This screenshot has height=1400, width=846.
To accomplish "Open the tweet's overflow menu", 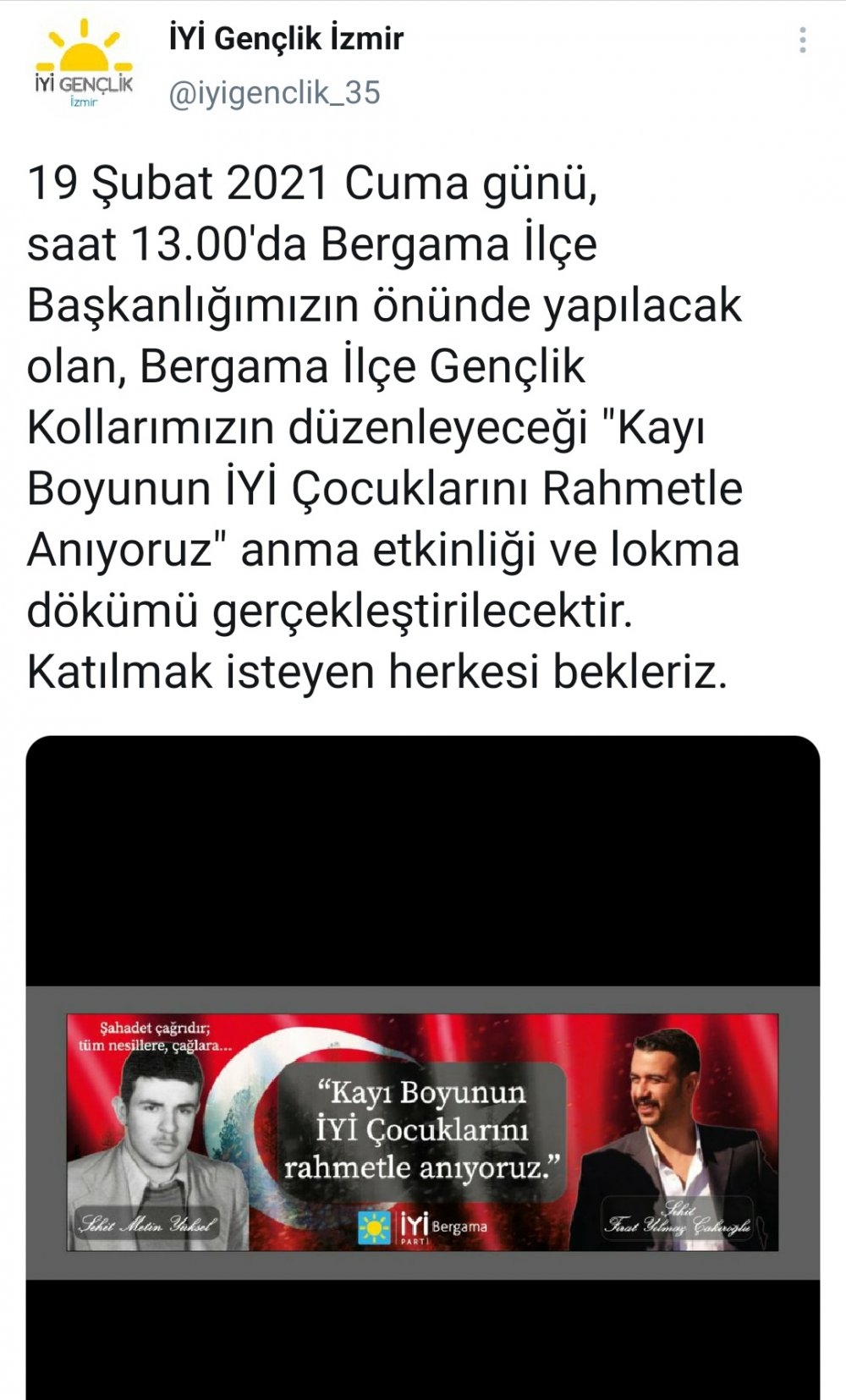I will point(802,41).
